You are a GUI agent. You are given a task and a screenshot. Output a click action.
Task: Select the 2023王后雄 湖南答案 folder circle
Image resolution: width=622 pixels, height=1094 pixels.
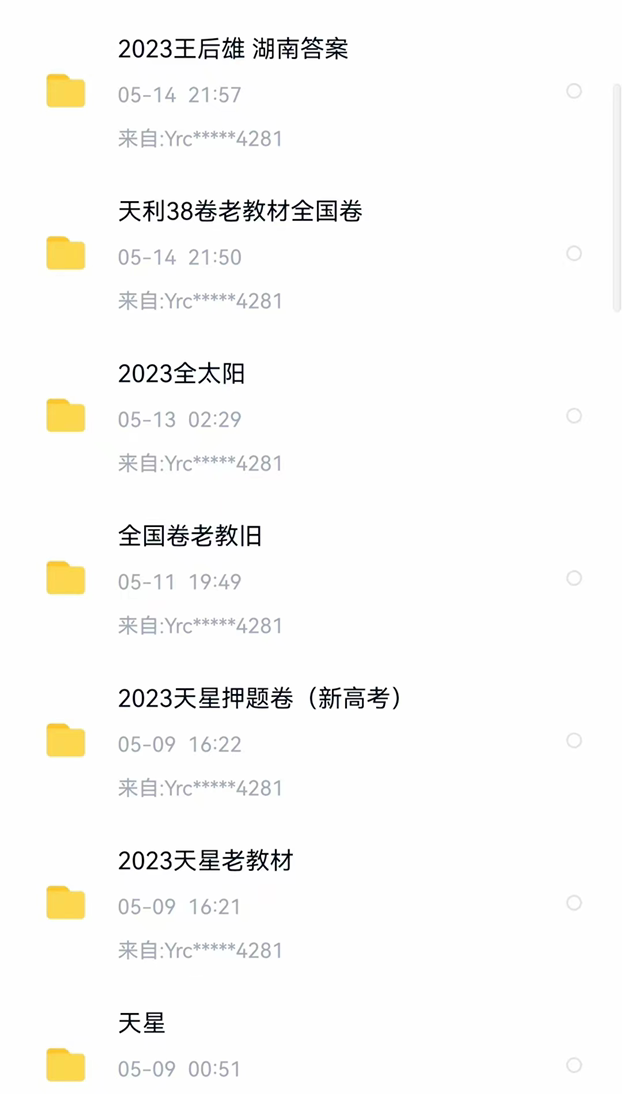574,91
